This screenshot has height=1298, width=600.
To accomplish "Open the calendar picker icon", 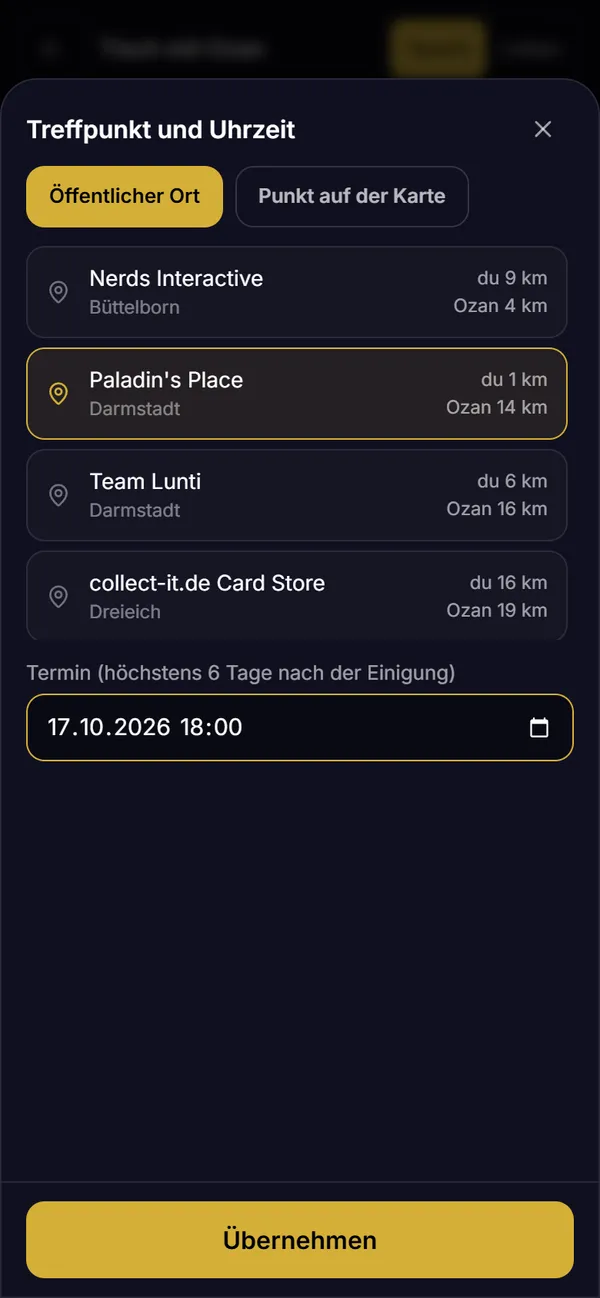I will 539,727.
